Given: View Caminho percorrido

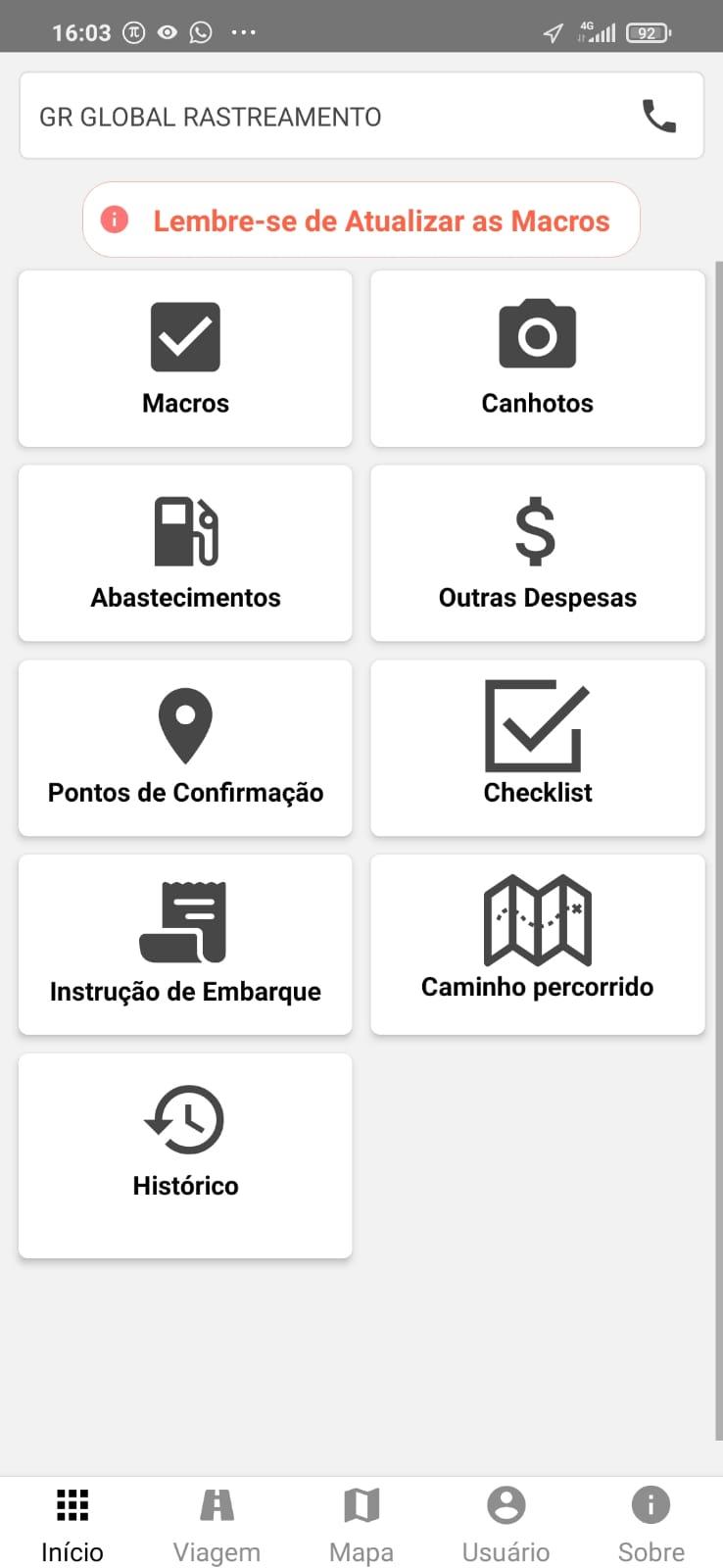Looking at the screenshot, I should [538, 945].
